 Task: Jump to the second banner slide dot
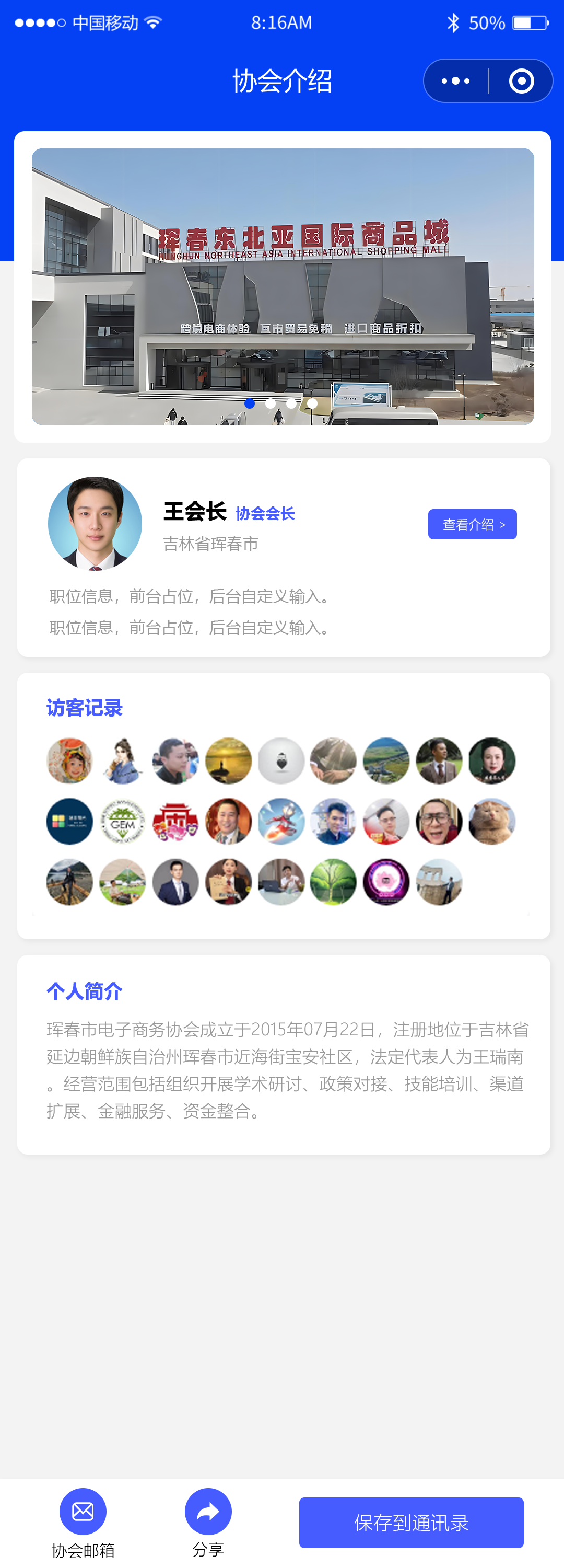click(x=271, y=403)
